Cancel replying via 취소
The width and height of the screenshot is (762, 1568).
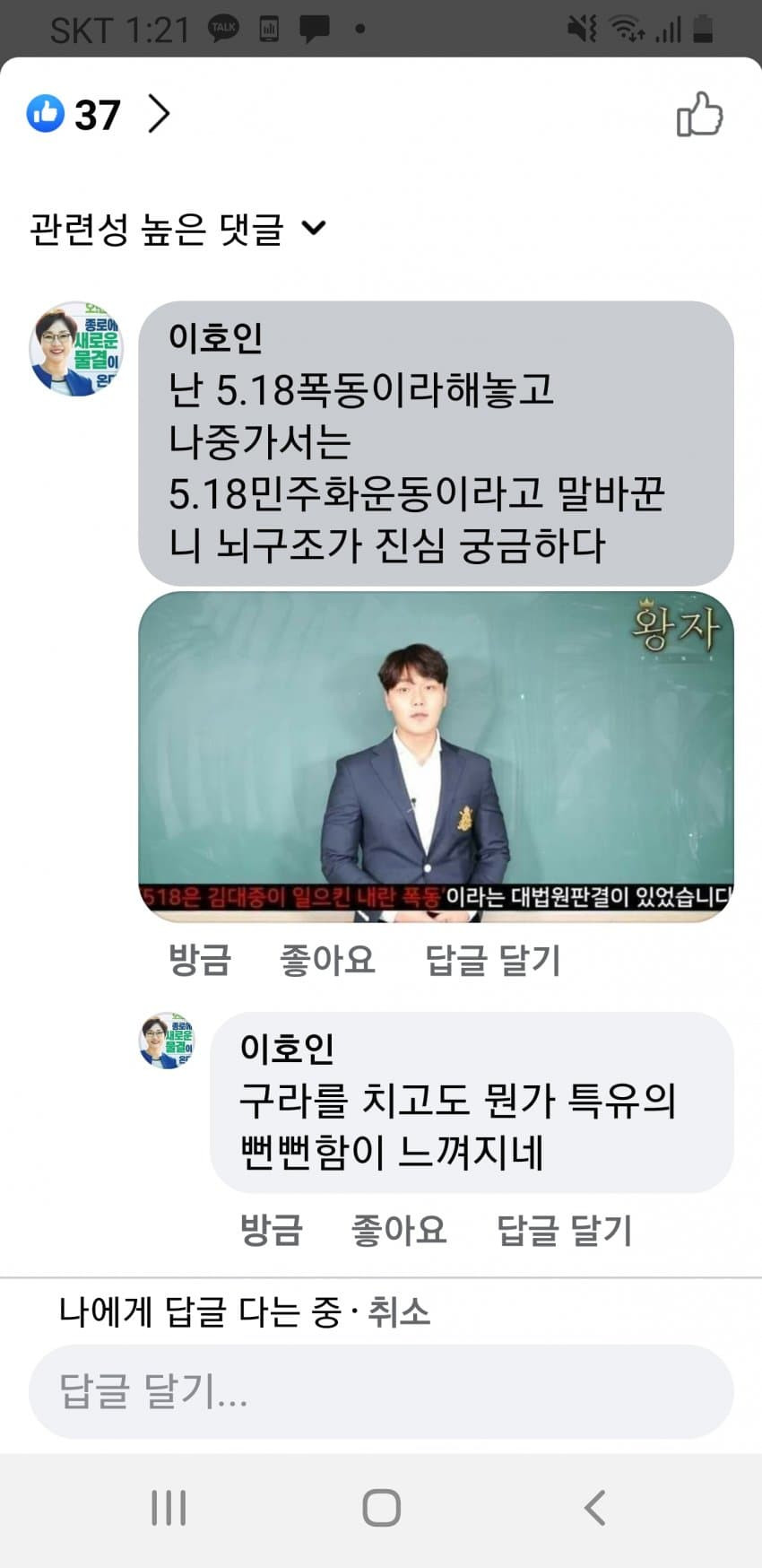pos(399,1312)
